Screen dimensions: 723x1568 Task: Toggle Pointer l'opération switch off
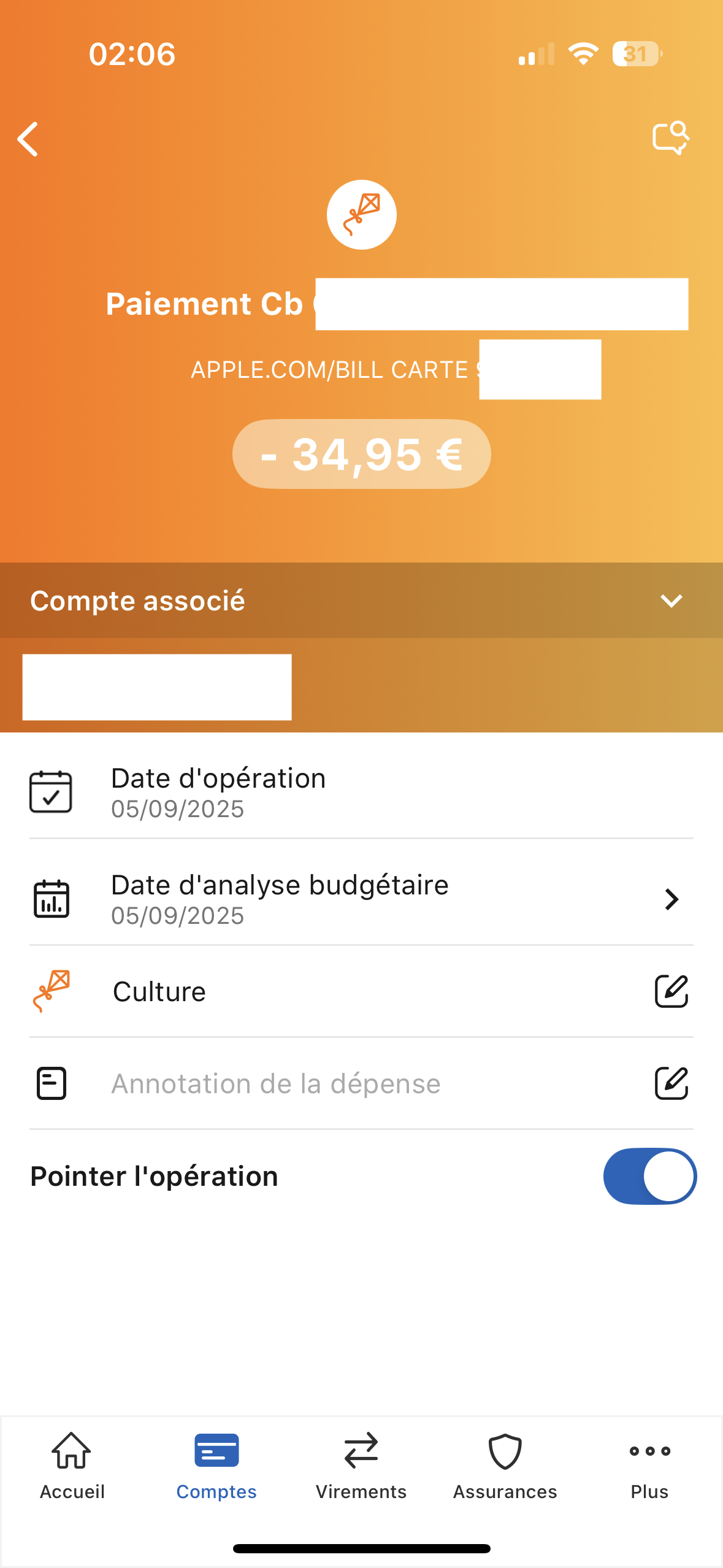pyautogui.click(x=649, y=1176)
